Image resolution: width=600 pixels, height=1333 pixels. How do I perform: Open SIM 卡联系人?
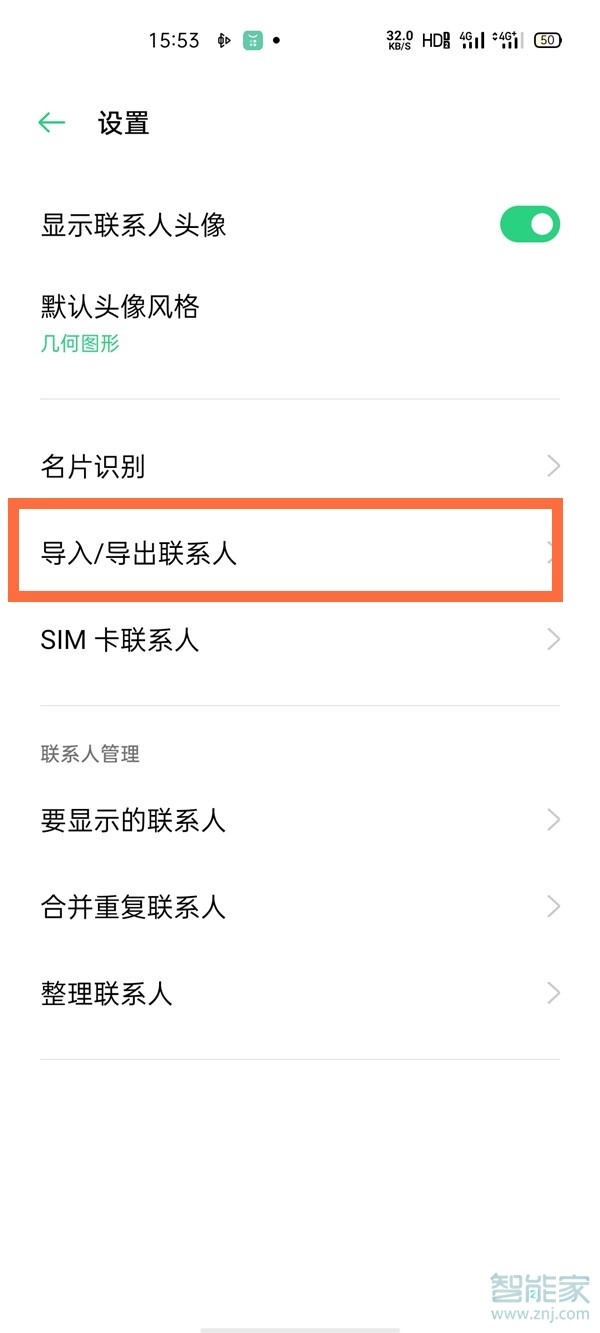point(300,640)
